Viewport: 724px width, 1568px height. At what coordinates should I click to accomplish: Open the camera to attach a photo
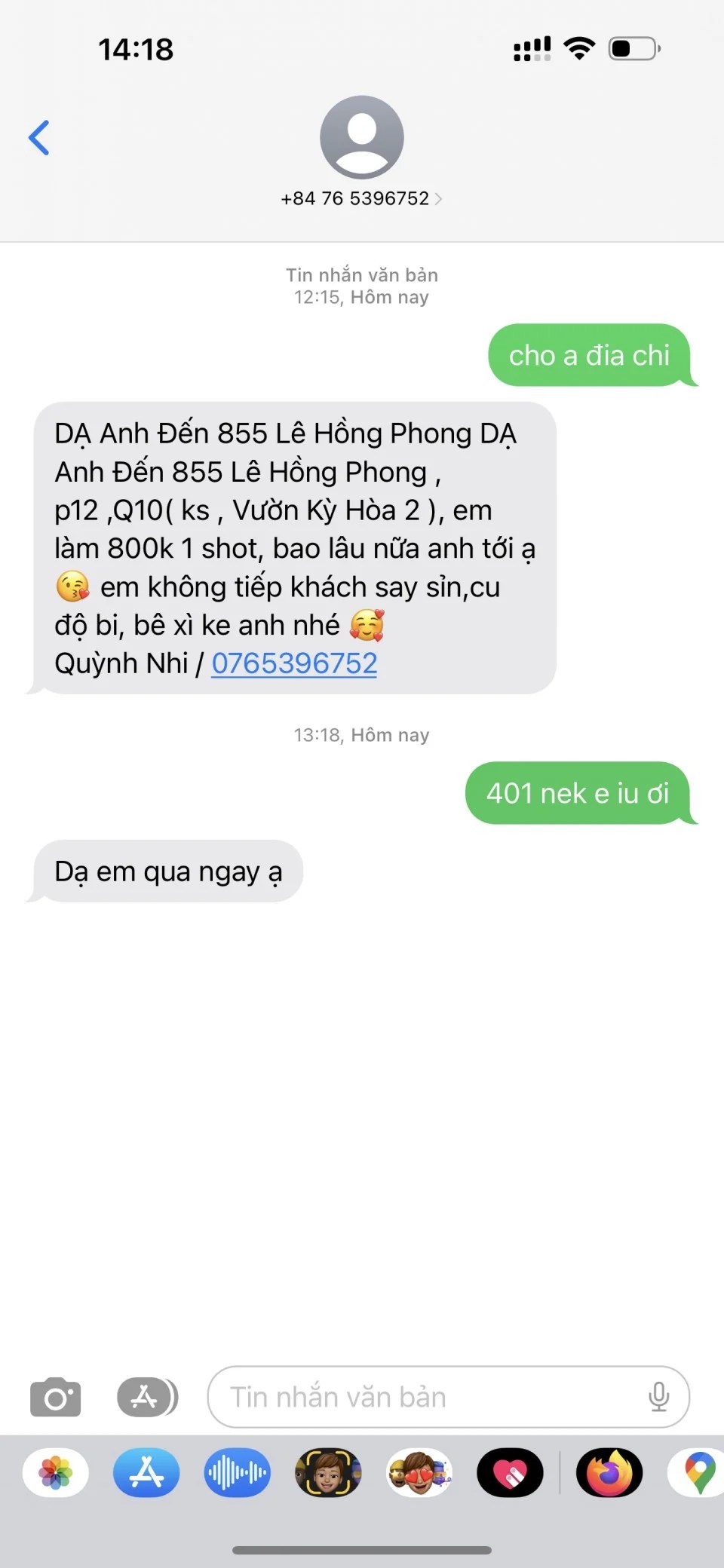[55, 1397]
